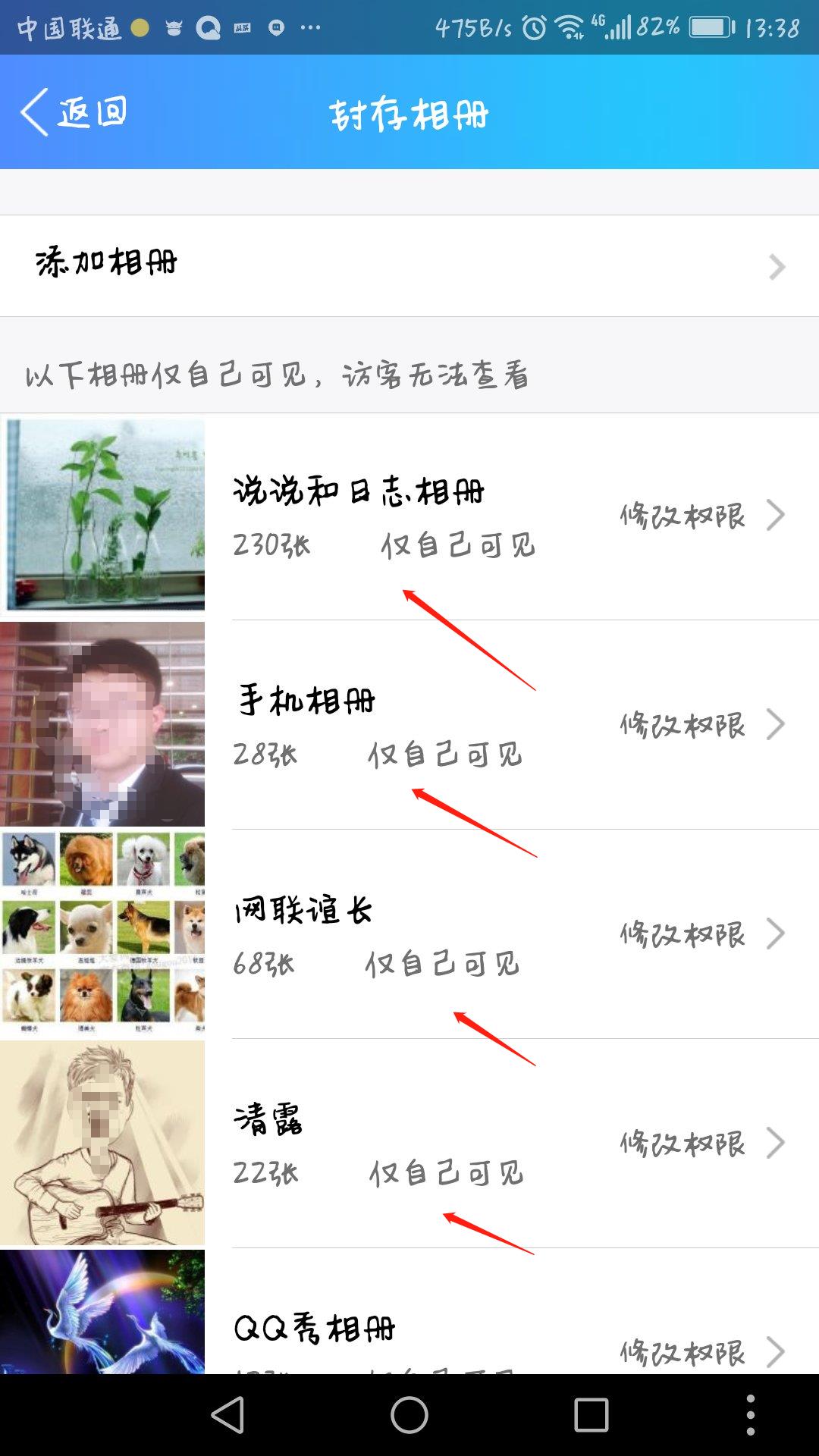Open the portrait photo thumbnail of 手机相册
The image size is (819, 1456).
coord(104,726)
